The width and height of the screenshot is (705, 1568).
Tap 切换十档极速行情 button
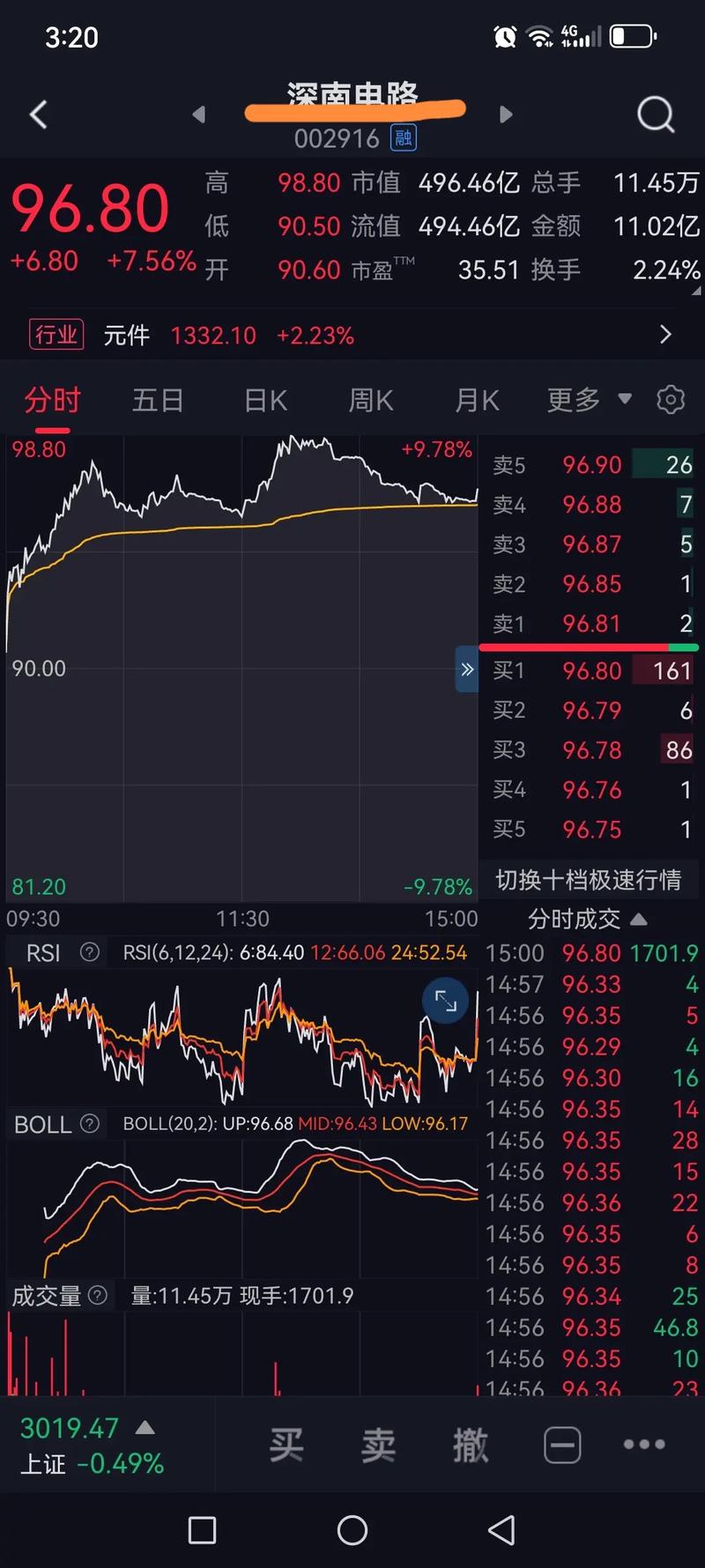(x=589, y=880)
